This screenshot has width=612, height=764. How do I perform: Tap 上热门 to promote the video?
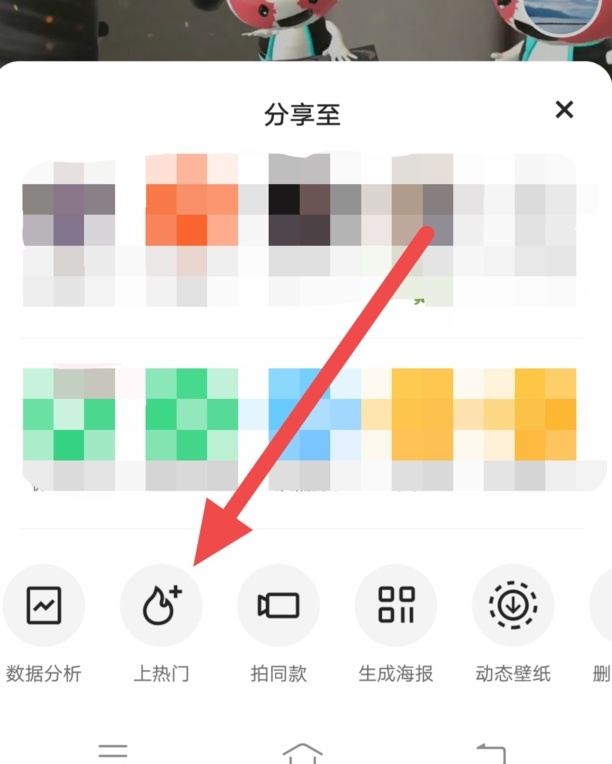tap(161, 606)
